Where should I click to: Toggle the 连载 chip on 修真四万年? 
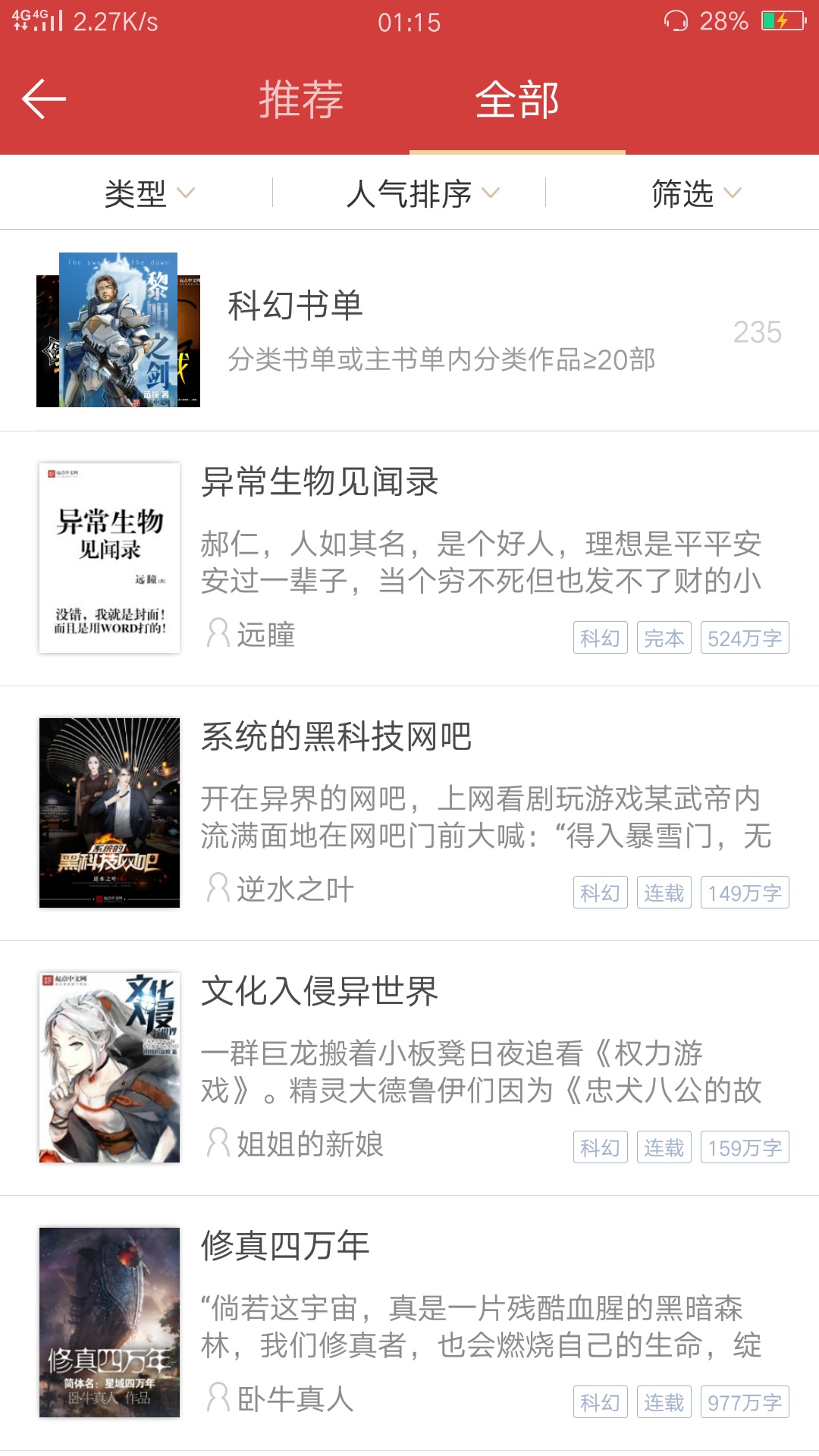tap(663, 1401)
